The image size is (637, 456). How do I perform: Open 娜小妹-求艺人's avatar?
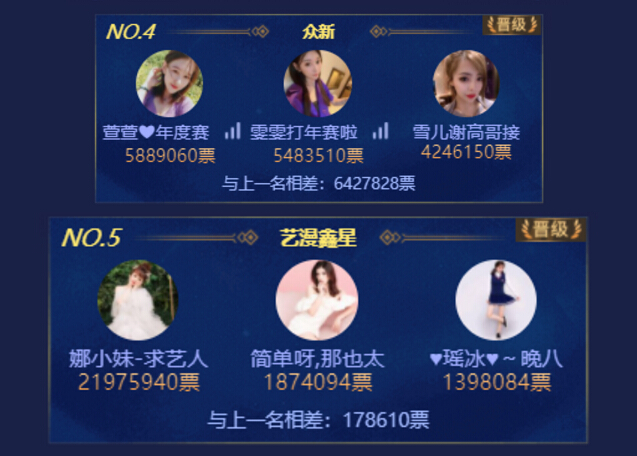click(138, 300)
